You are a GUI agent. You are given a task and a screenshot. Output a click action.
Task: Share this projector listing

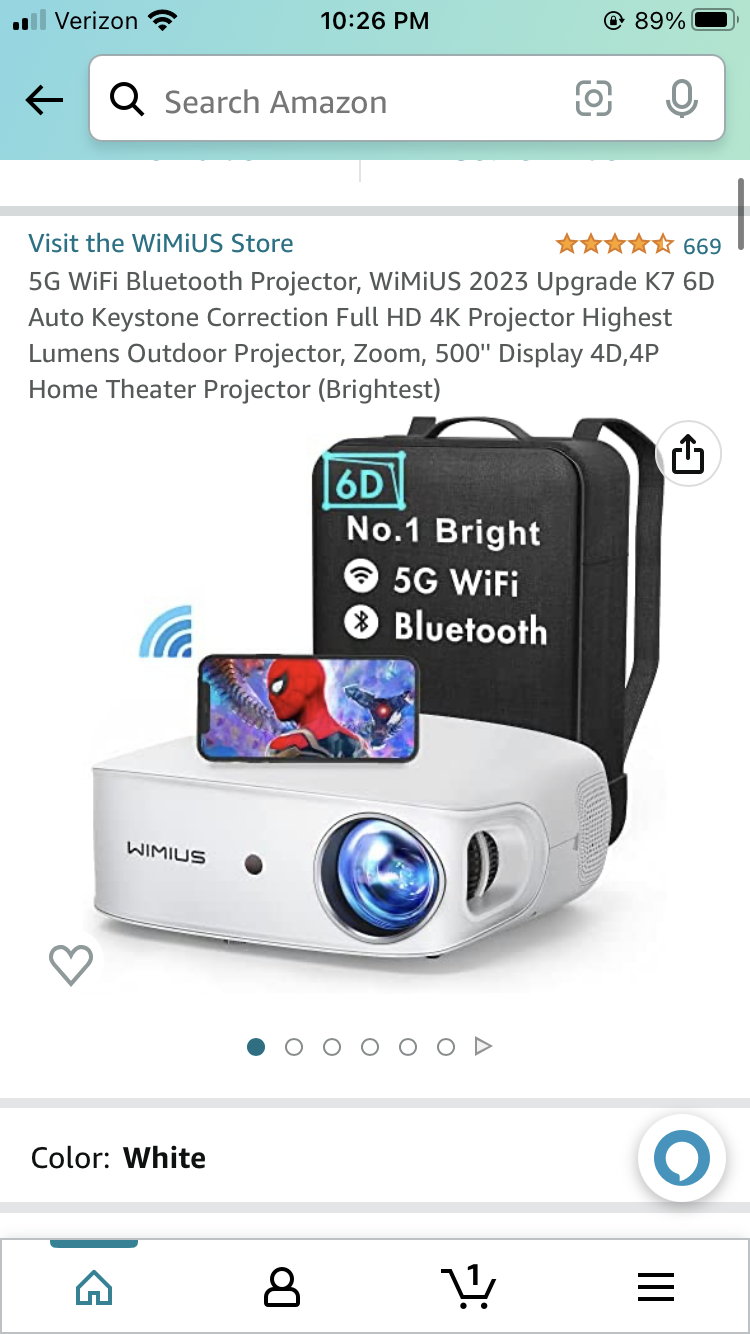[x=688, y=455]
